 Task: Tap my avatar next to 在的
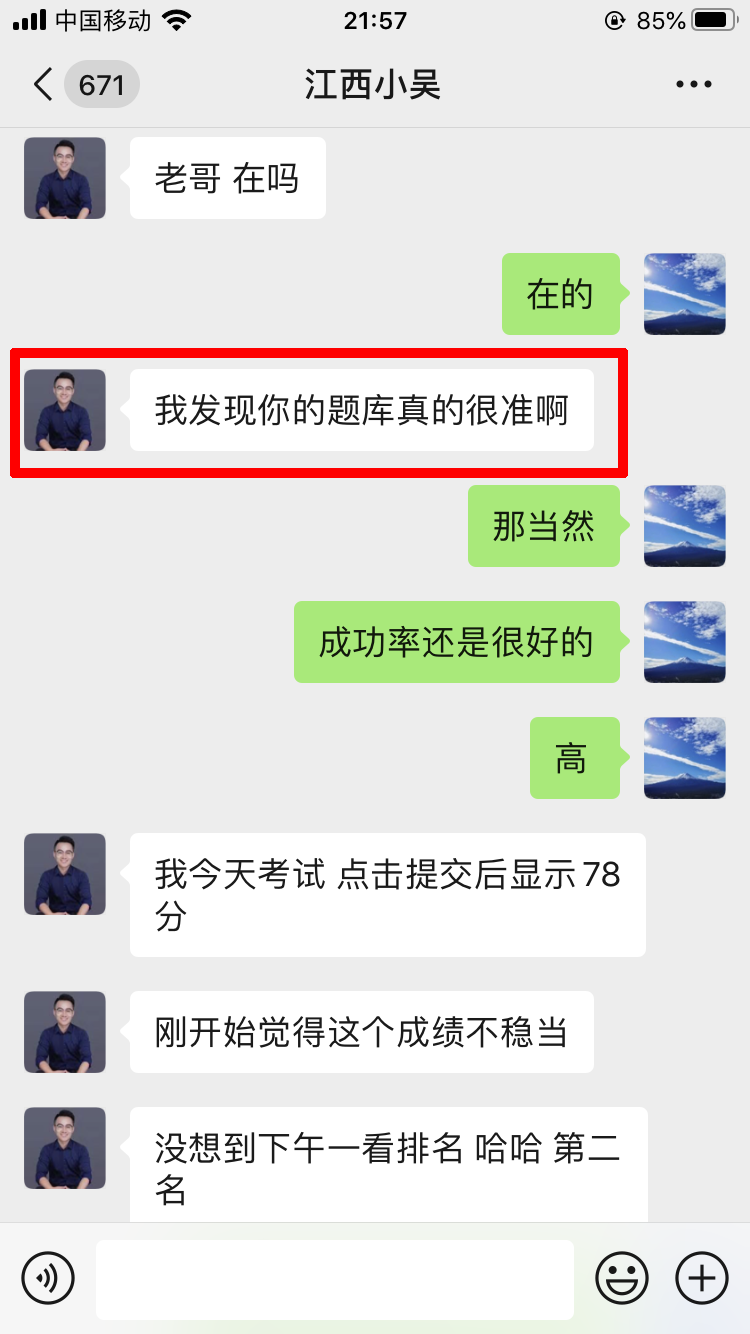[685, 294]
